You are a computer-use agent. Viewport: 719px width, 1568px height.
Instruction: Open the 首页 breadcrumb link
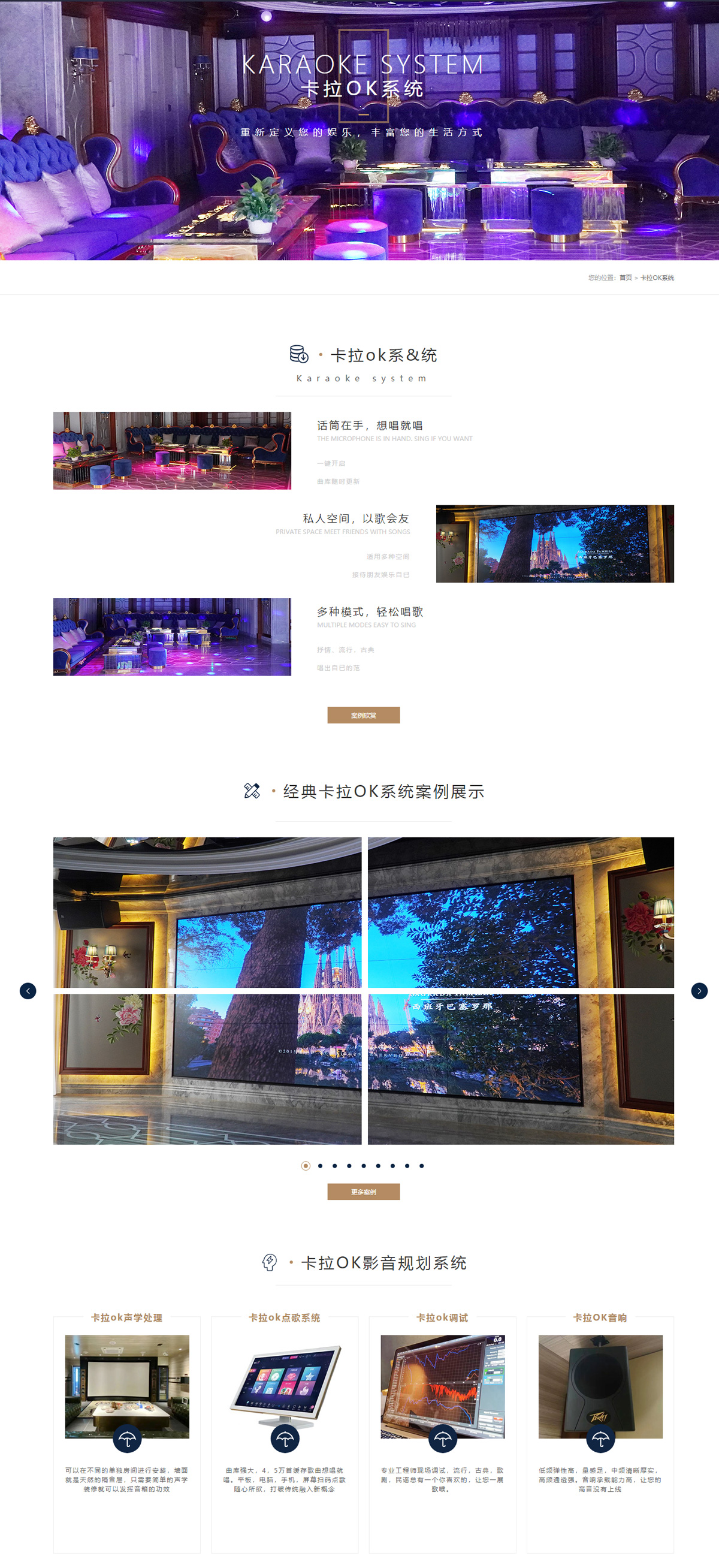pos(626,278)
